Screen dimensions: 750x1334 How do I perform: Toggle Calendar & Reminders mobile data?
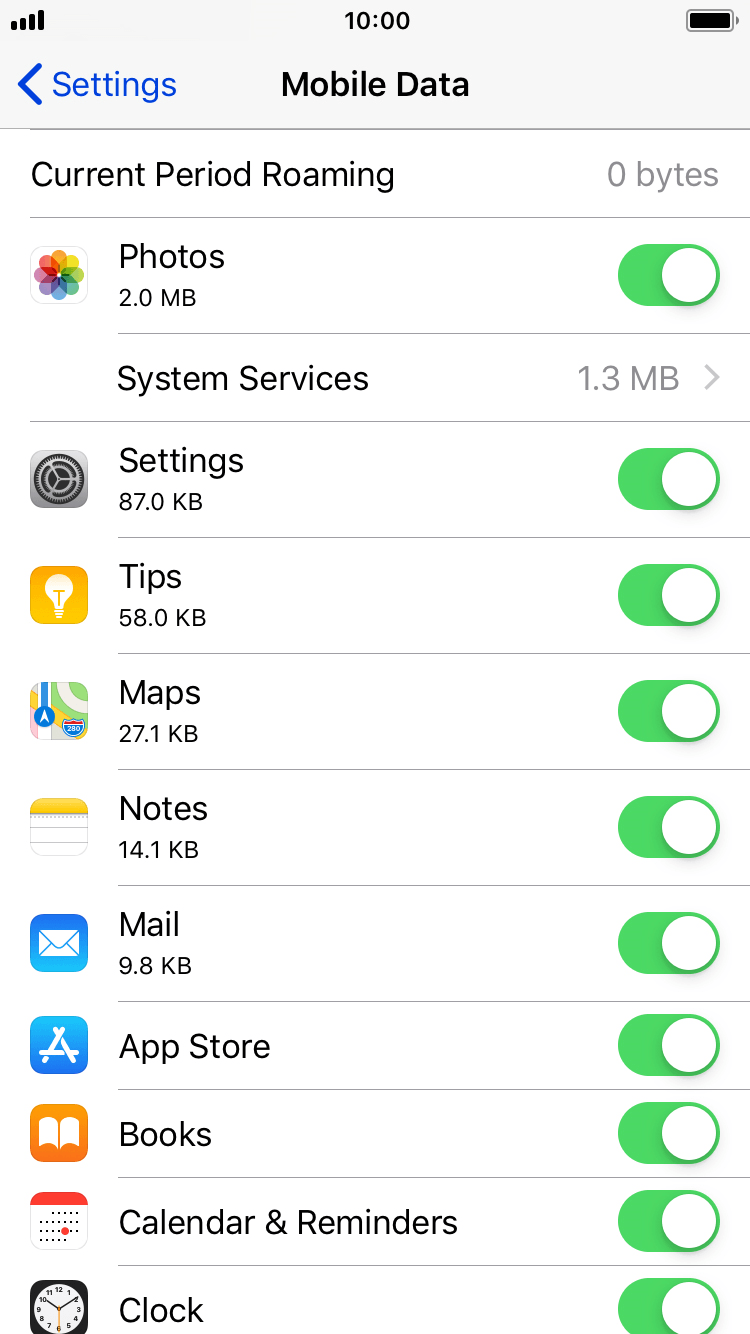pyautogui.click(x=669, y=1221)
